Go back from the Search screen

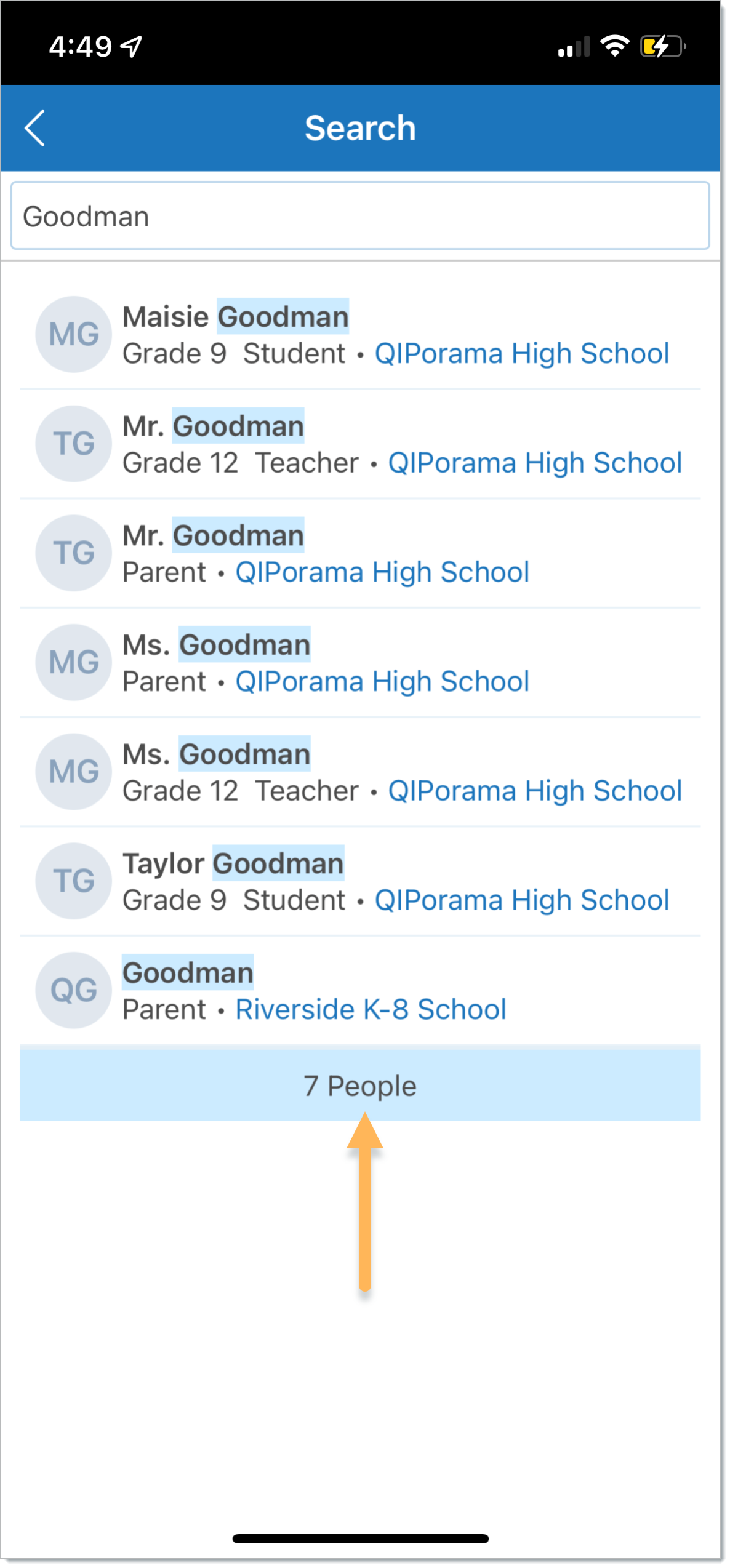point(35,128)
